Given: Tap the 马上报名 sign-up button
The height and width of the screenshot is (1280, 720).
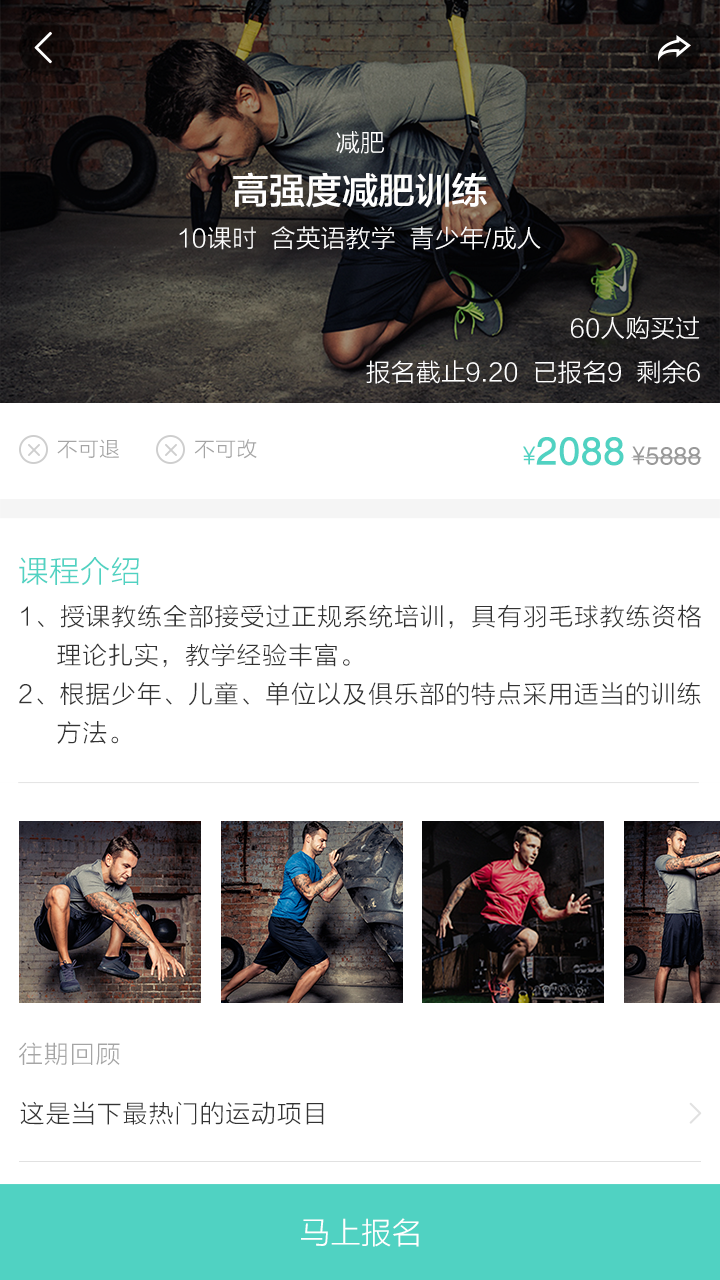Looking at the screenshot, I should 360,1232.
